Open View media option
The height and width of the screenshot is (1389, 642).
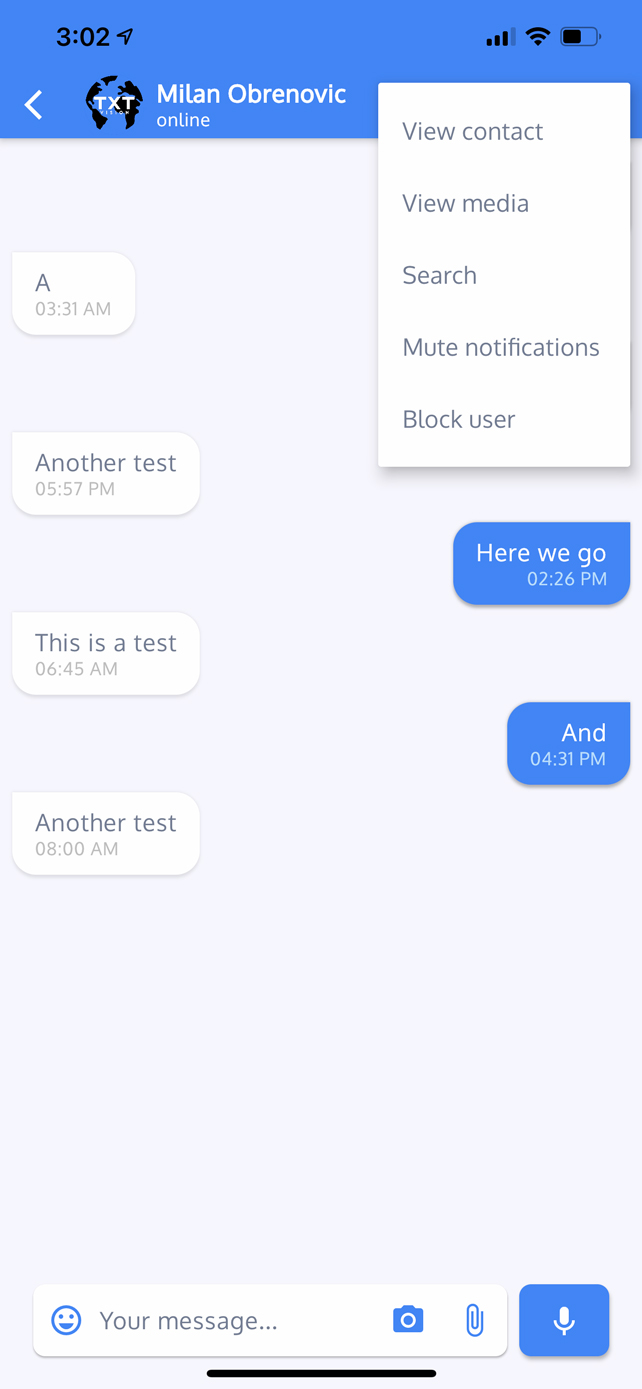(x=504, y=203)
